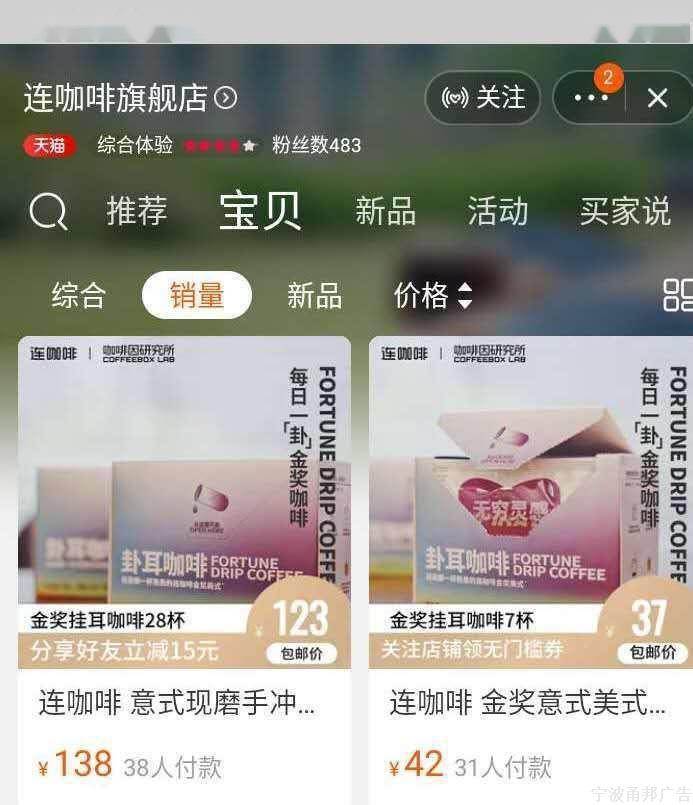Image resolution: width=693 pixels, height=805 pixels.
Task: Switch to the 新品 top tab
Action: [385, 212]
